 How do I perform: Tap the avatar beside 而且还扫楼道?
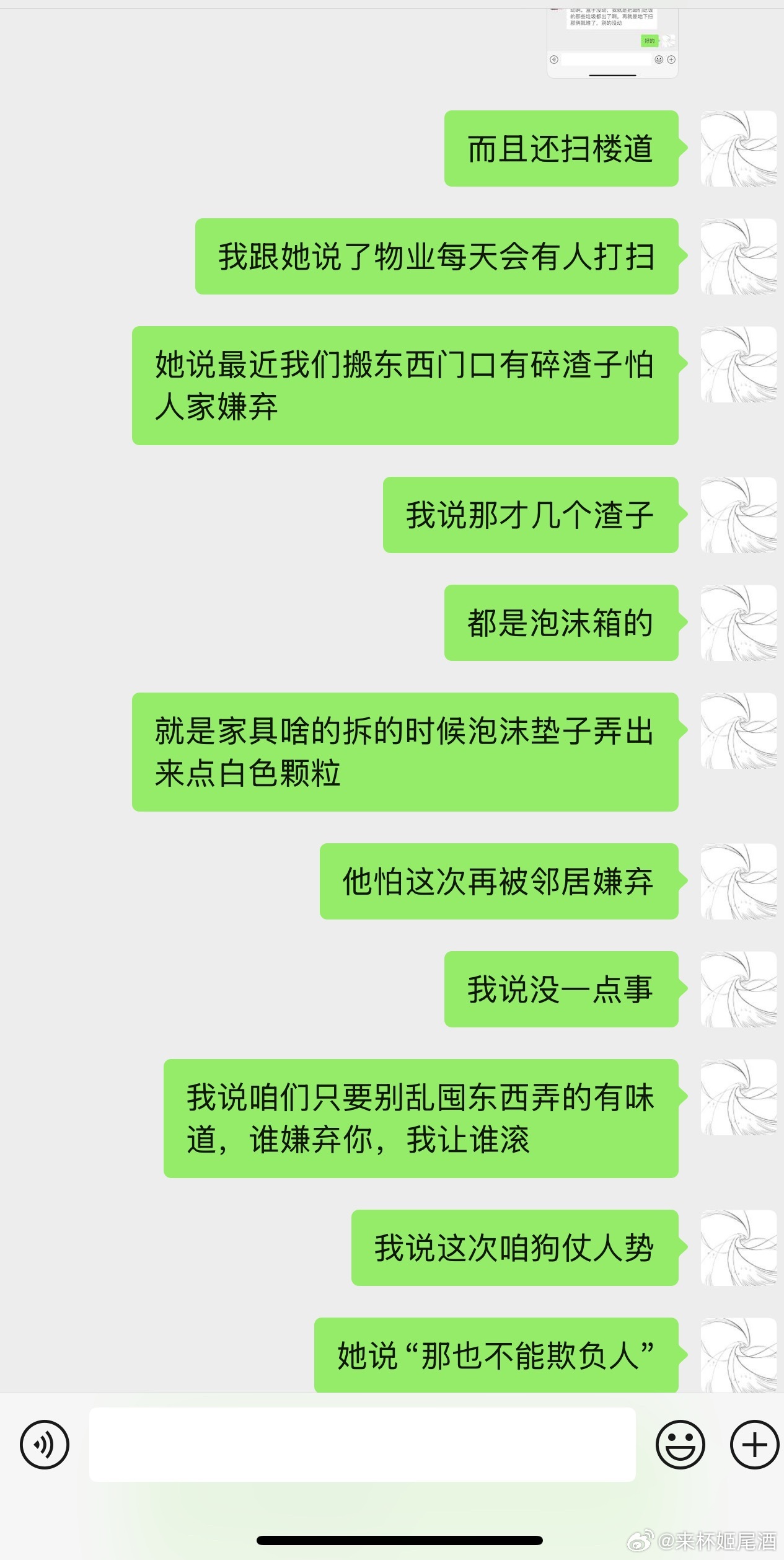(x=738, y=149)
